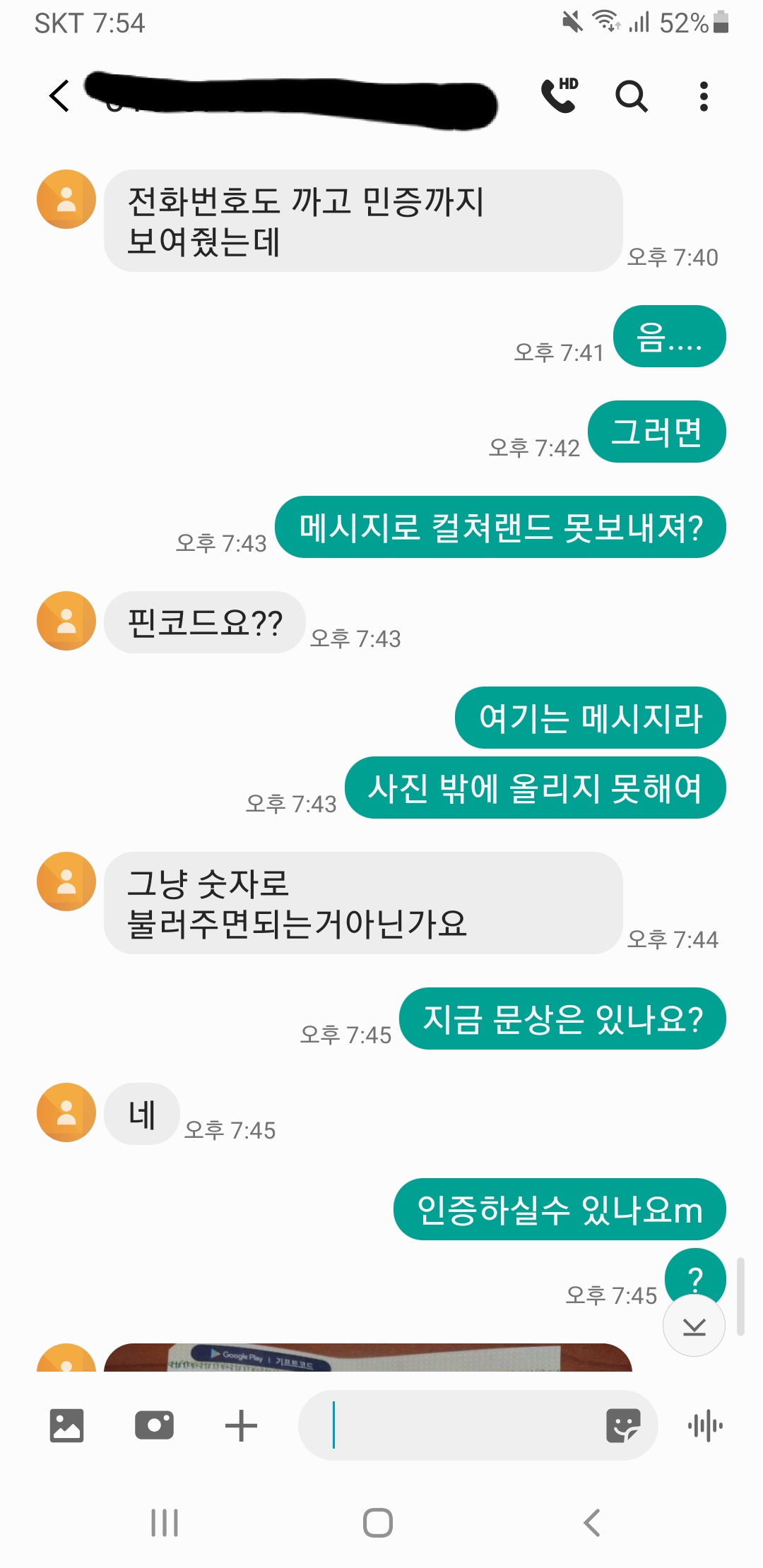Open the overflow menu
The width and height of the screenshot is (763, 1568).
coord(703,96)
